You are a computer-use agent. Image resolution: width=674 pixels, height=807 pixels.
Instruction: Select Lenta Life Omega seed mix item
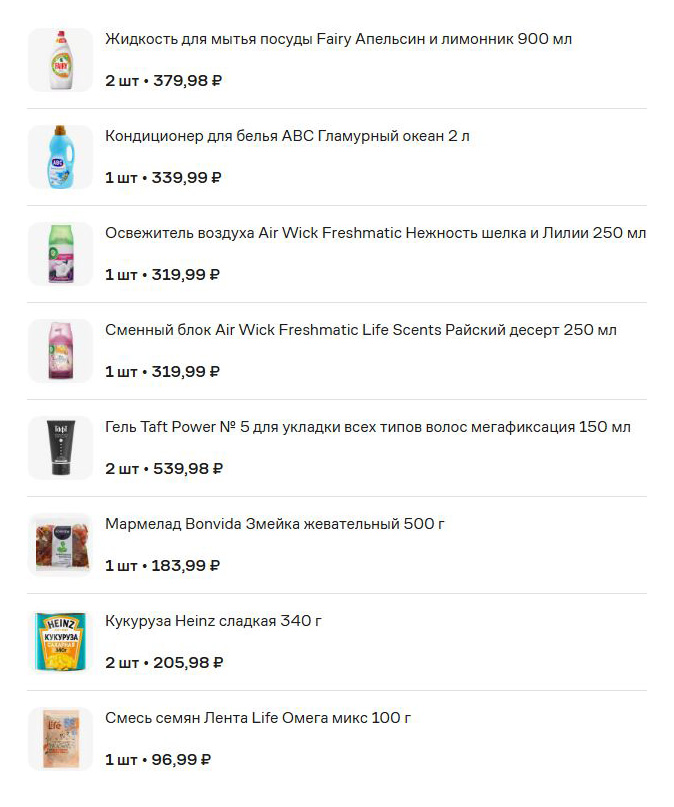coord(258,719)
